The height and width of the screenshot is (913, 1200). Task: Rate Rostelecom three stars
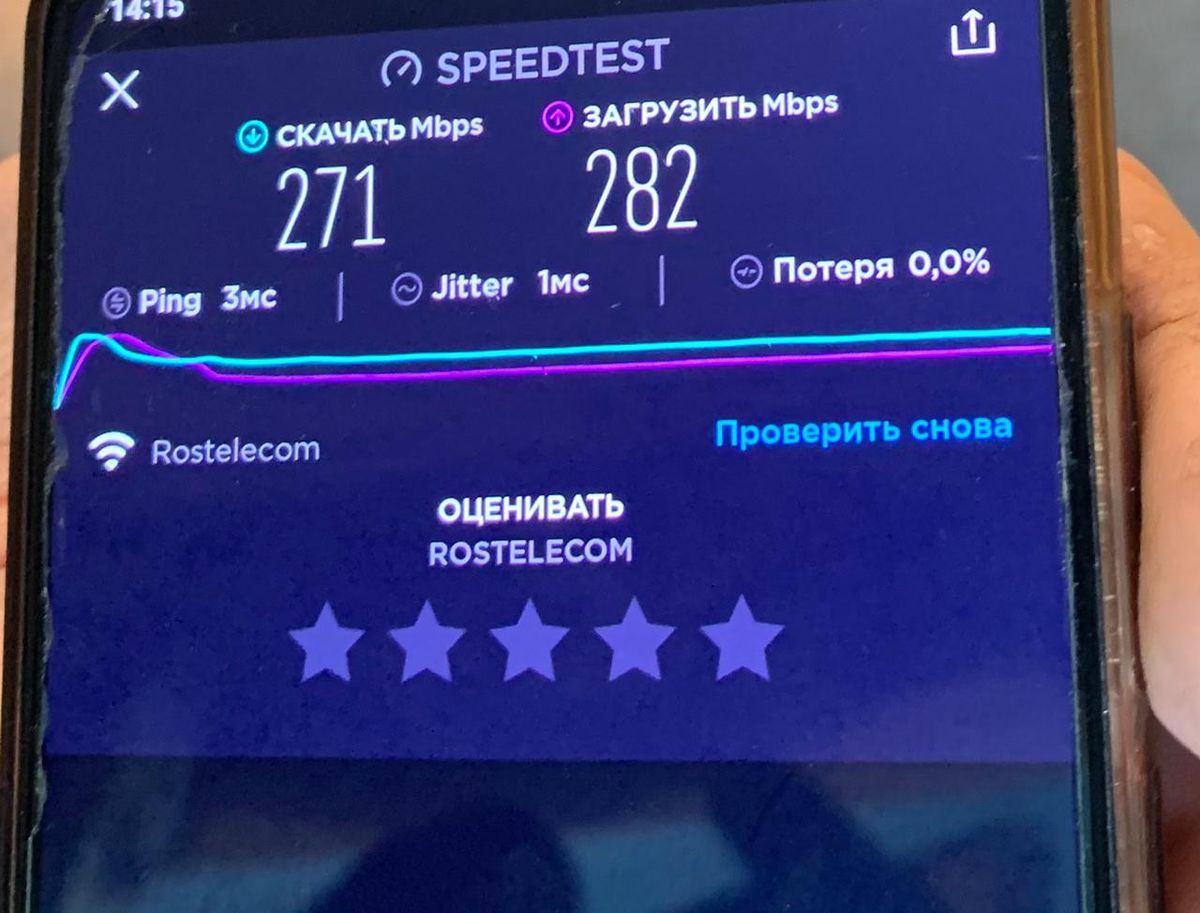click(530, 642)
